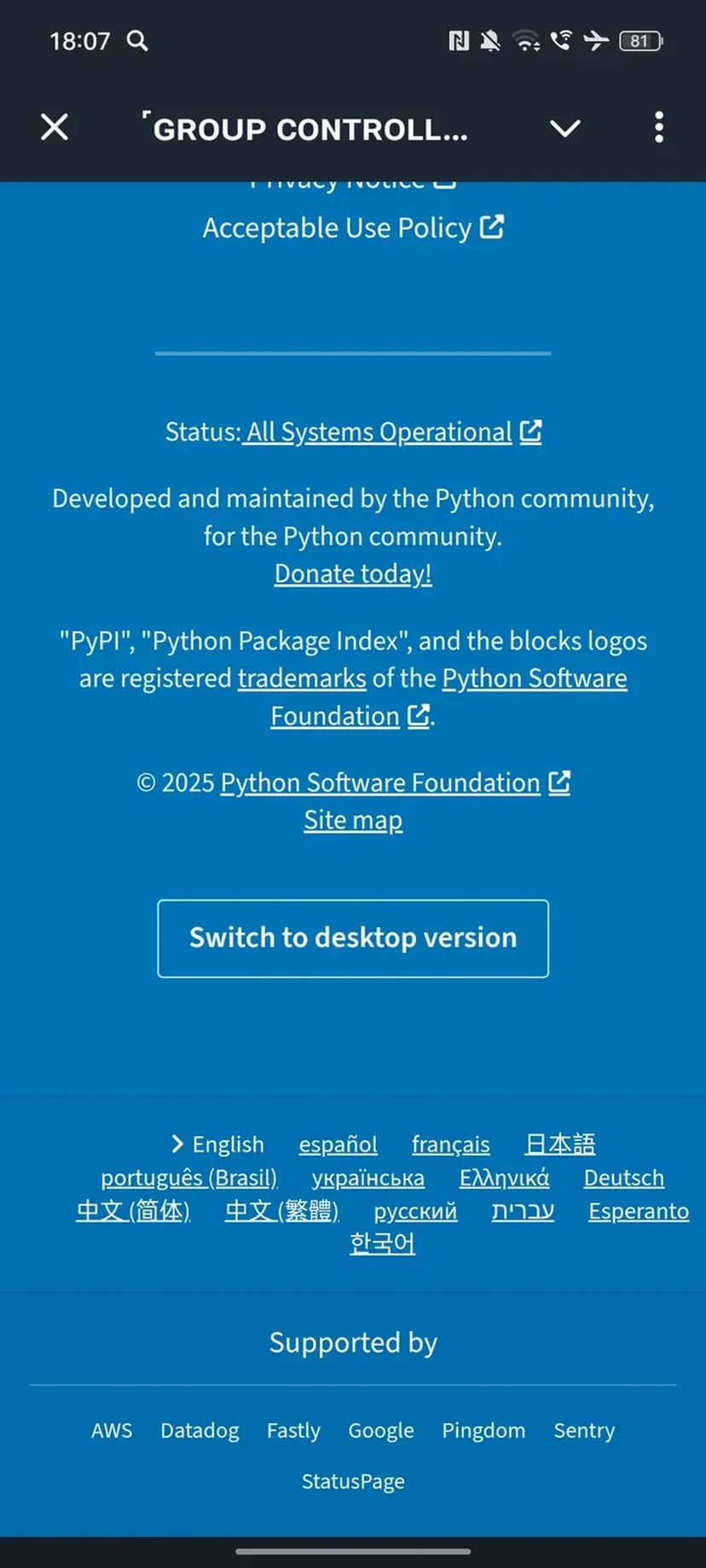
Task: Select português (Brasil) language
Action: point(189,1178)
